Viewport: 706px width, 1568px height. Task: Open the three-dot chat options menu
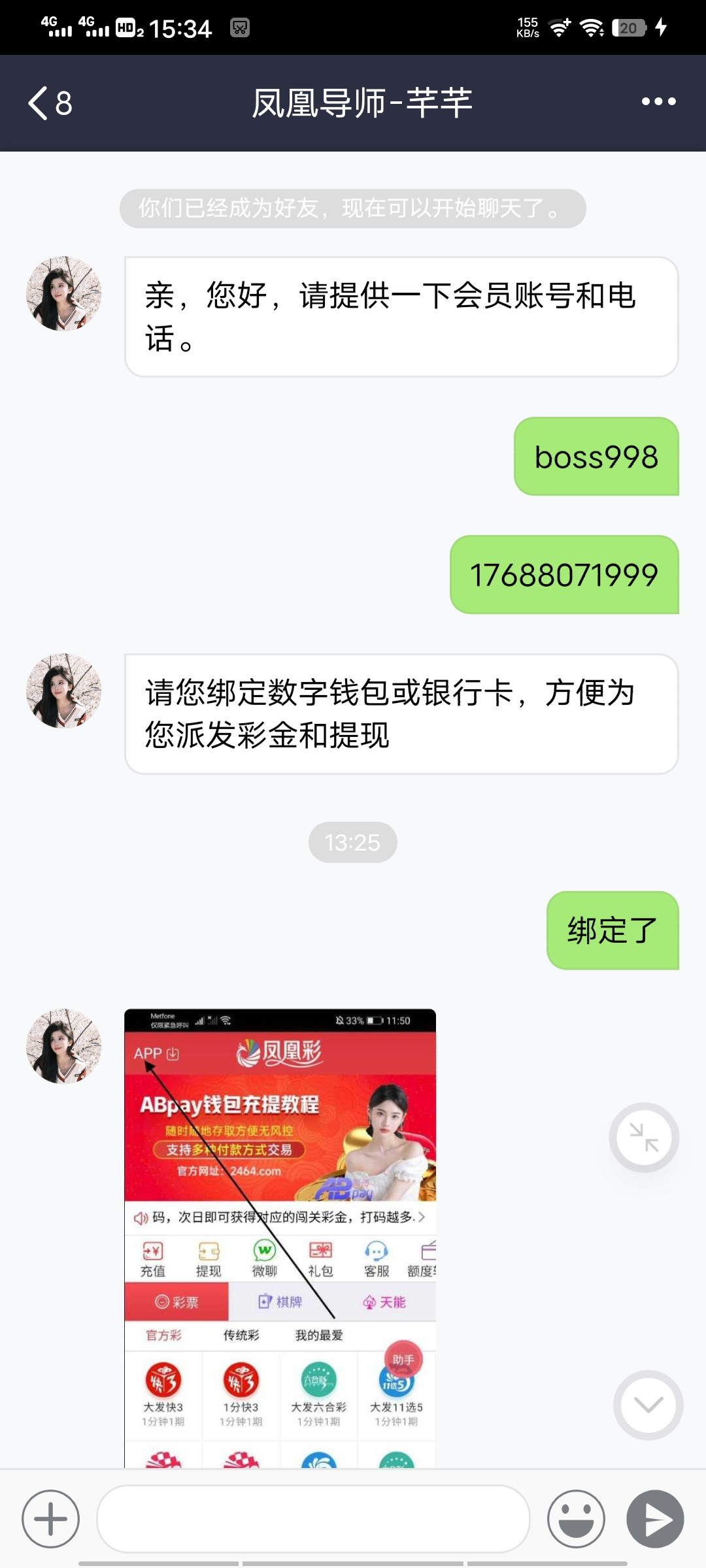(658, 102)
